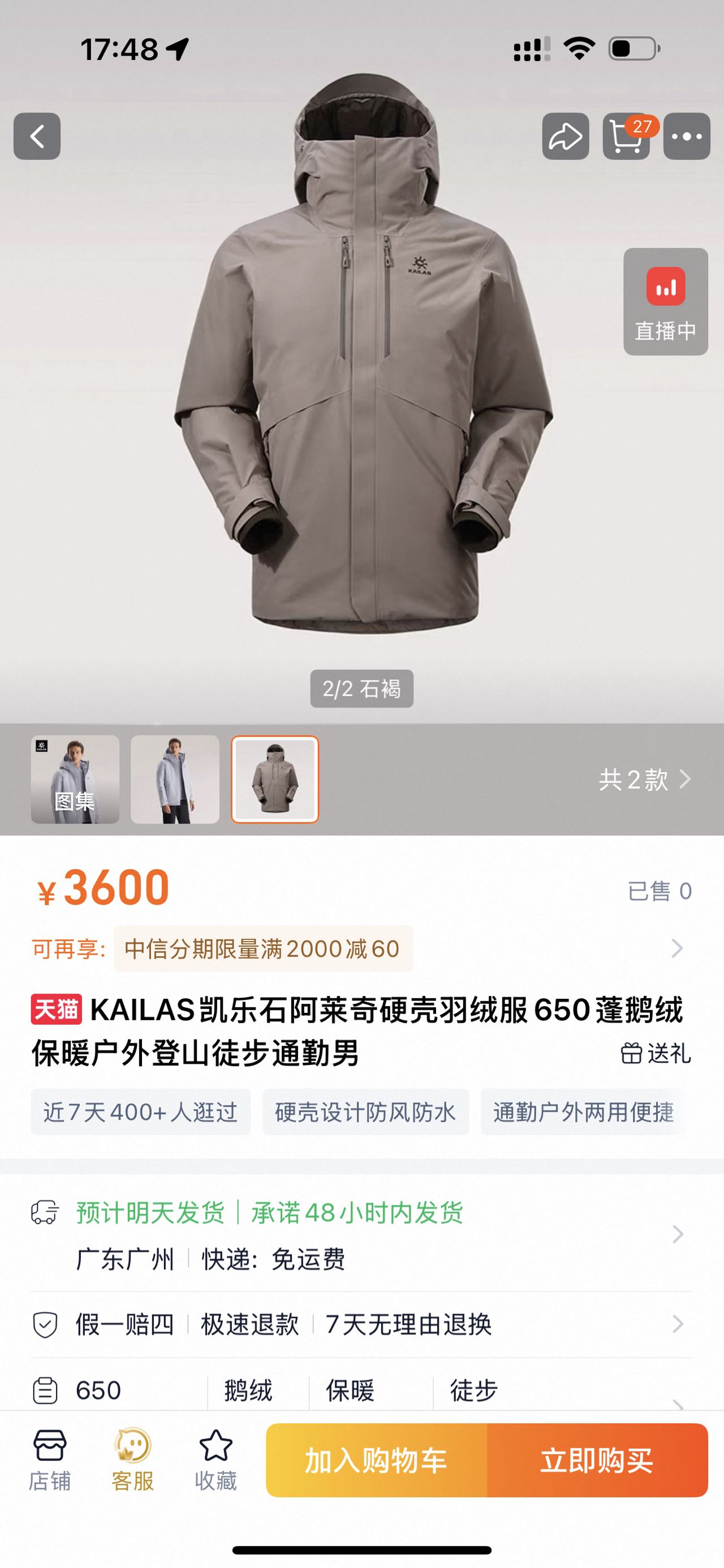The height and width of the screenshot is (1568, 724).
Task: Visit the 店铺 store page
Action: pyautogui.click(x=50, y=1459)
